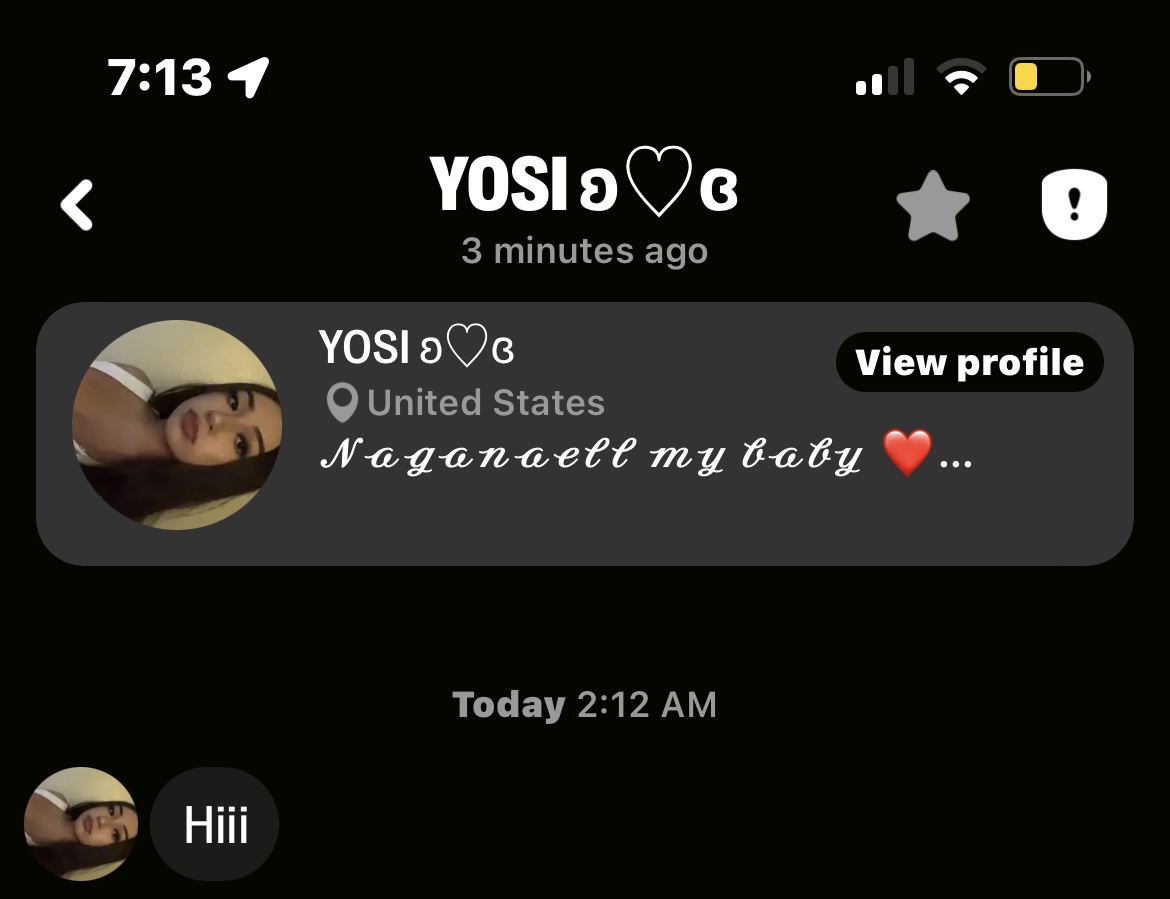Tap the View profile button
This screenshot has height=899, width=1170.
click(969, 362)
